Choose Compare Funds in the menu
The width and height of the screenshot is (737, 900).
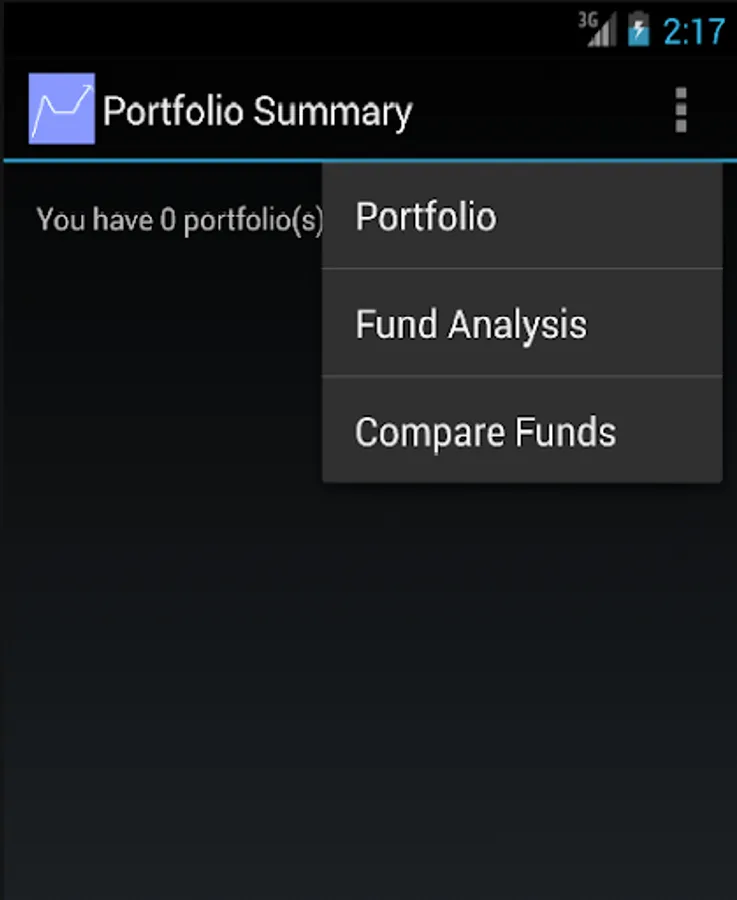point(521,432)
